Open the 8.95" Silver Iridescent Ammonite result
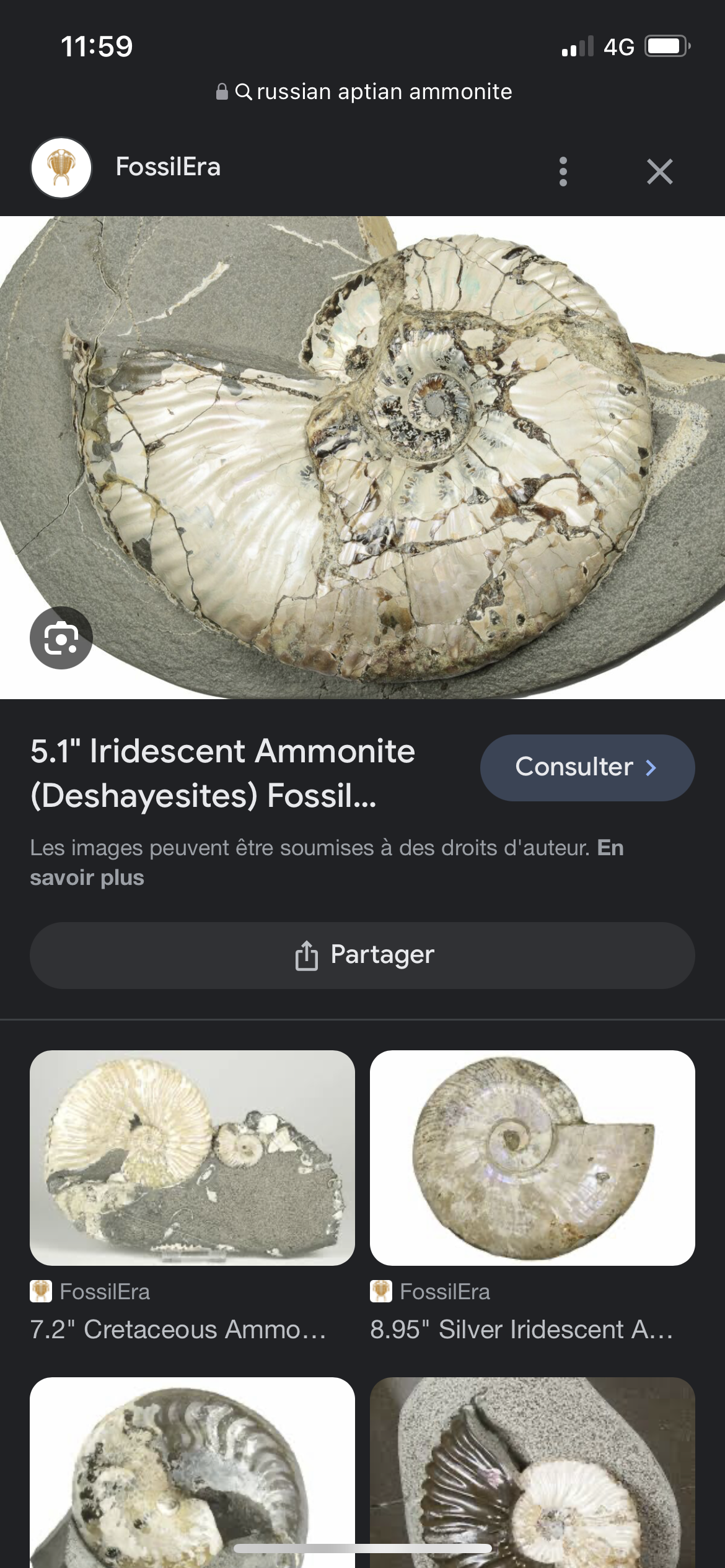725x1568 pixels. coord(532,1157)
